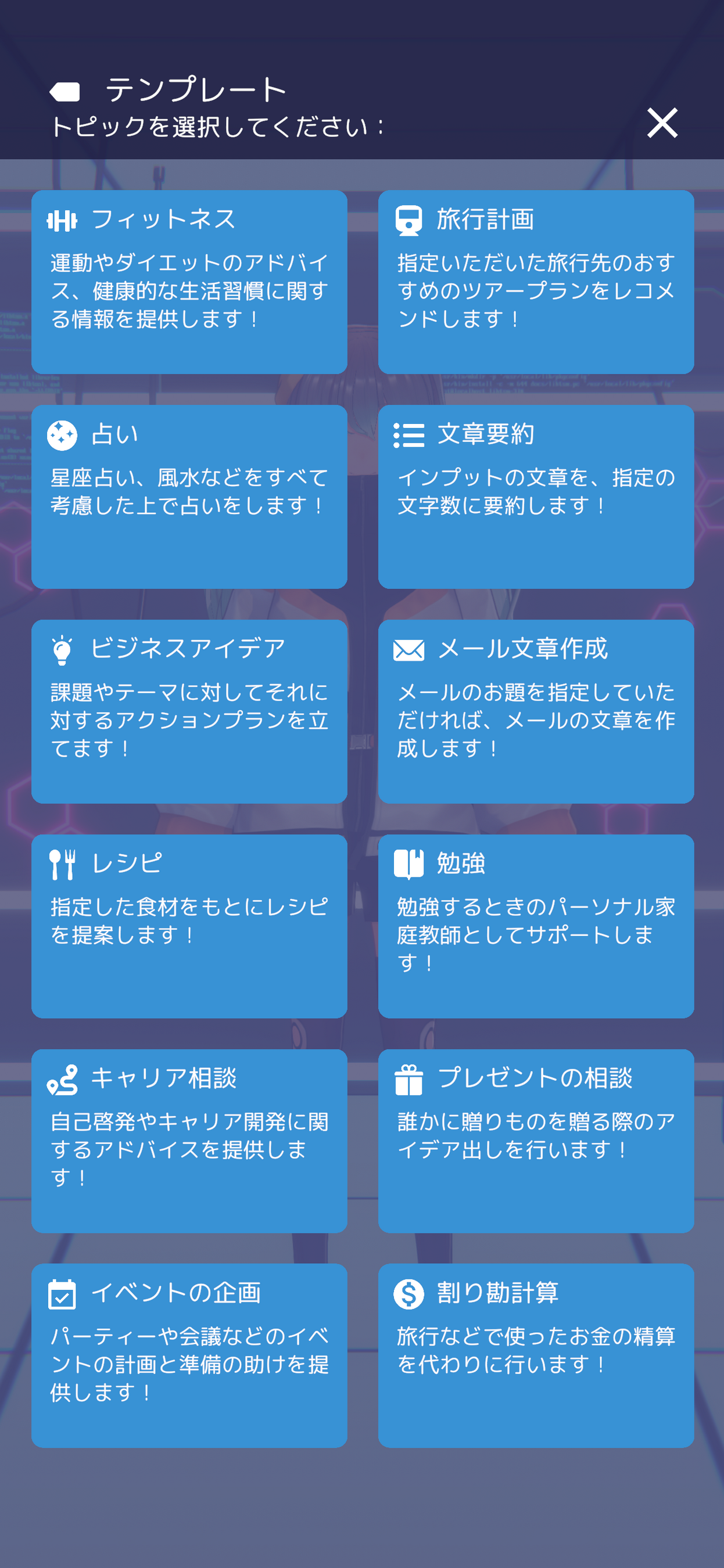Select the lightbulb icon for ビジネスアイデア
The width and height of the screenshot is (724, 1568).
(62, 650)
